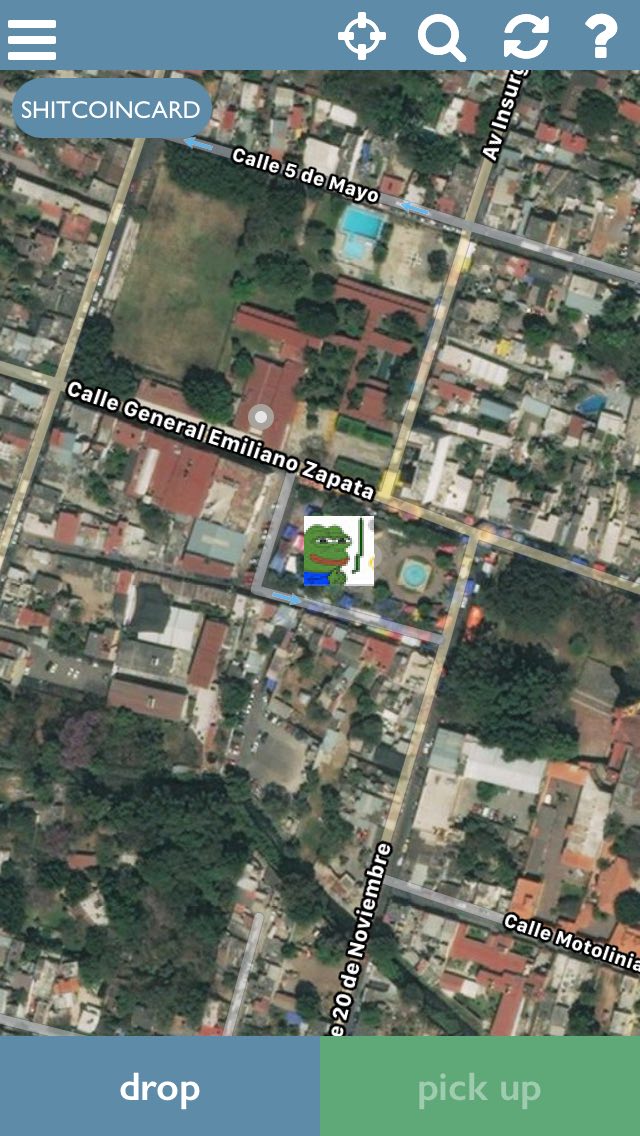Tap the drop button

coord(159,1086)
